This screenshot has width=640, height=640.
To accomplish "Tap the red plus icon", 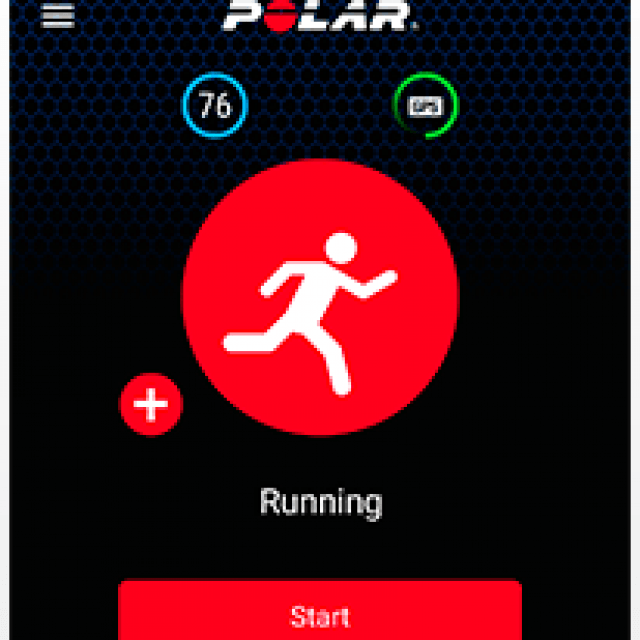I will [151, 405].
